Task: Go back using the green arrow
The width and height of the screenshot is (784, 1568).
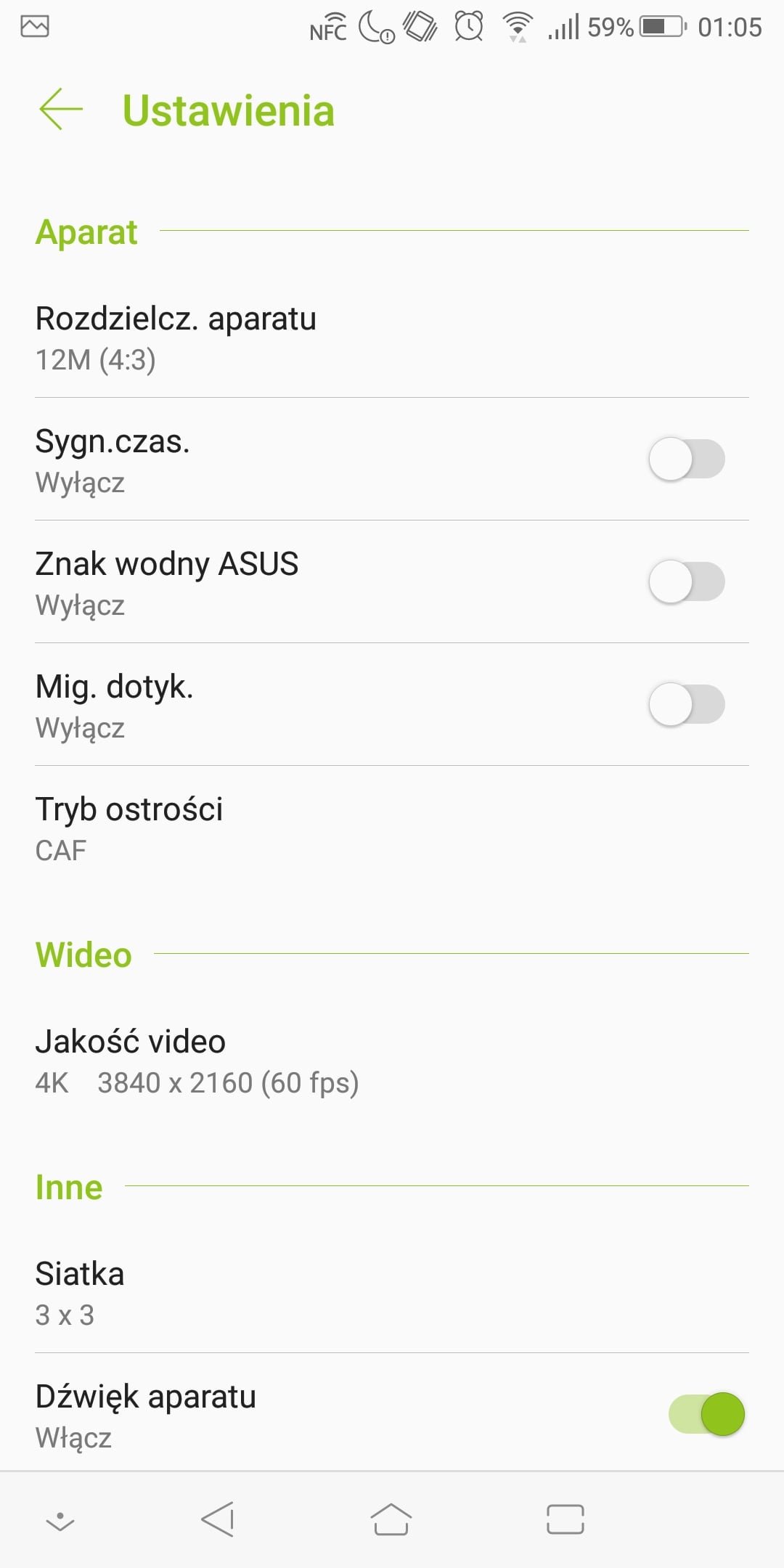Action: coord(61,110)
